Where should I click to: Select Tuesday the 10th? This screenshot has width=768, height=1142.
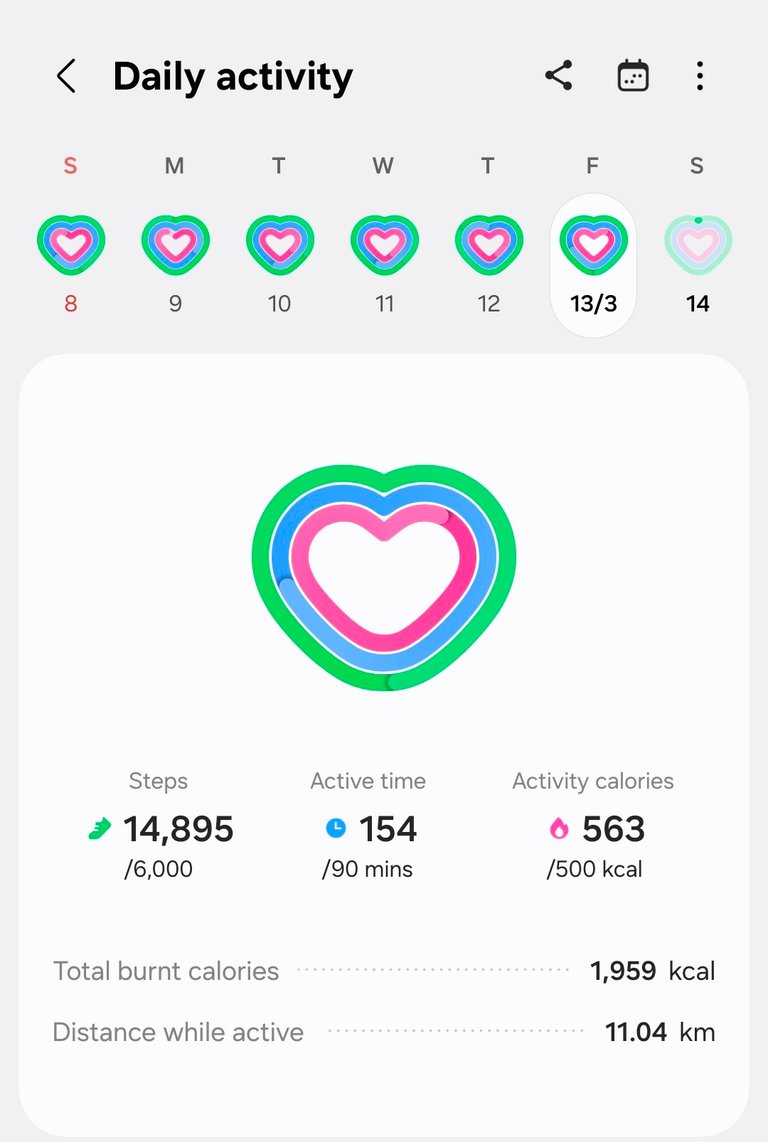(x=280, y=246)
